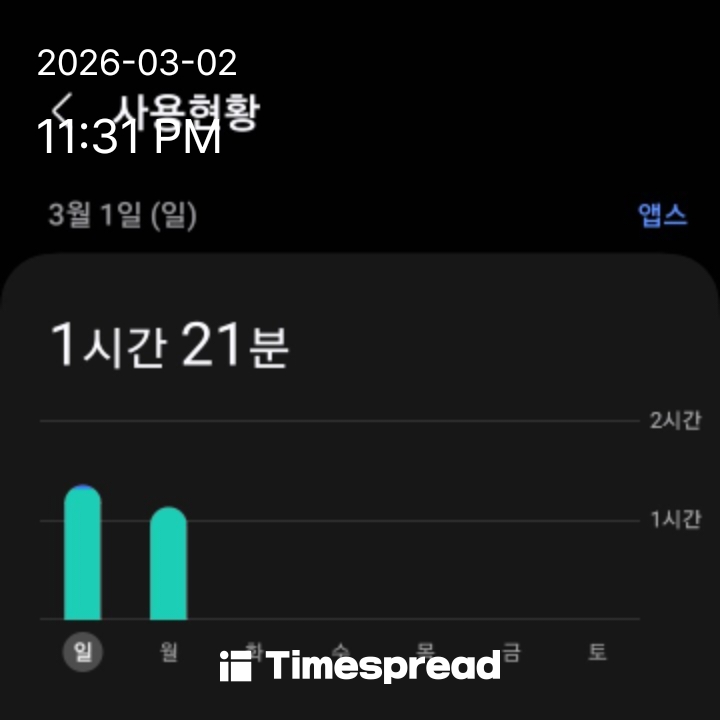Viewport: 720px width, 720px height.
Task: Choose 토 on the weekday axis
Action: [x=597, y=654]
